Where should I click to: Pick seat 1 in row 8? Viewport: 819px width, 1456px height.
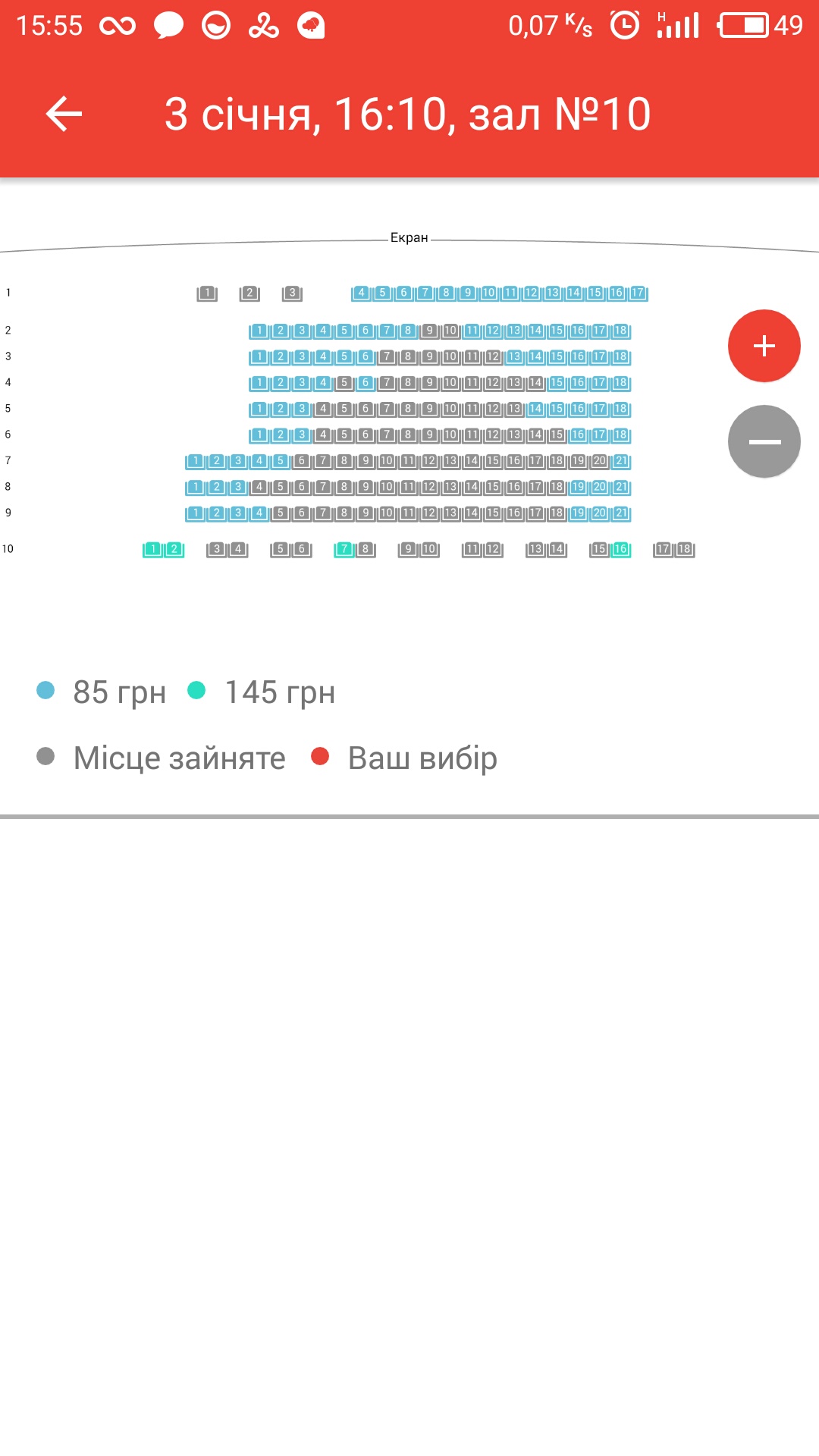pos(196,487)
